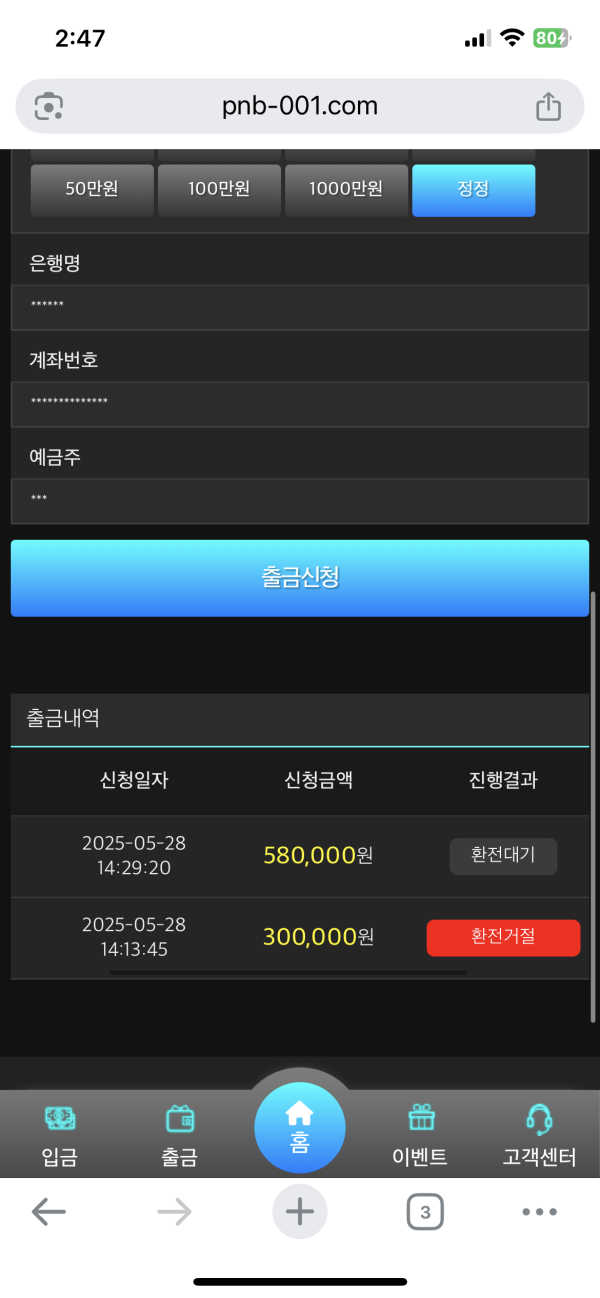Open the 입금 tab

pyautogui.click(x=60, y=1136)
